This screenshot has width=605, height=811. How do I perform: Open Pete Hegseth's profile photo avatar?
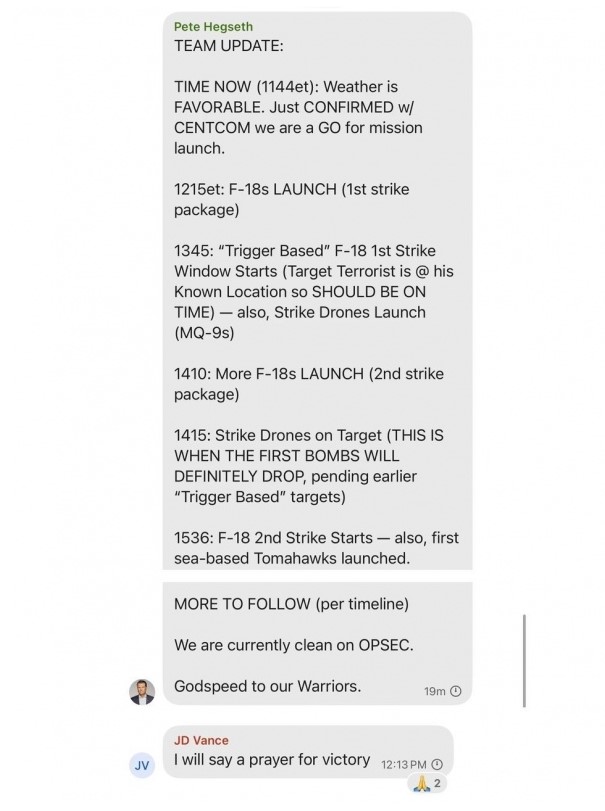[x=142, y=691]
